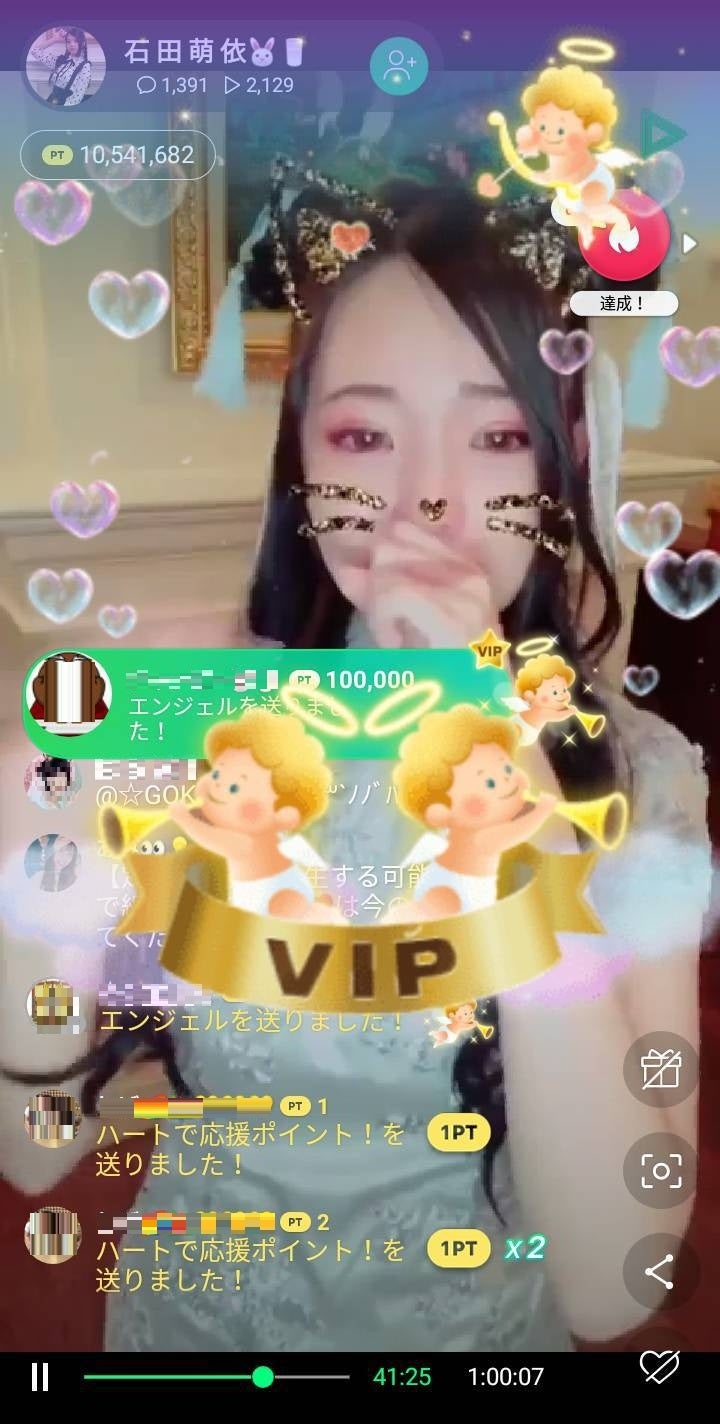Pause the video playback
The image size is (720, 1424).
click(40, 1377)
